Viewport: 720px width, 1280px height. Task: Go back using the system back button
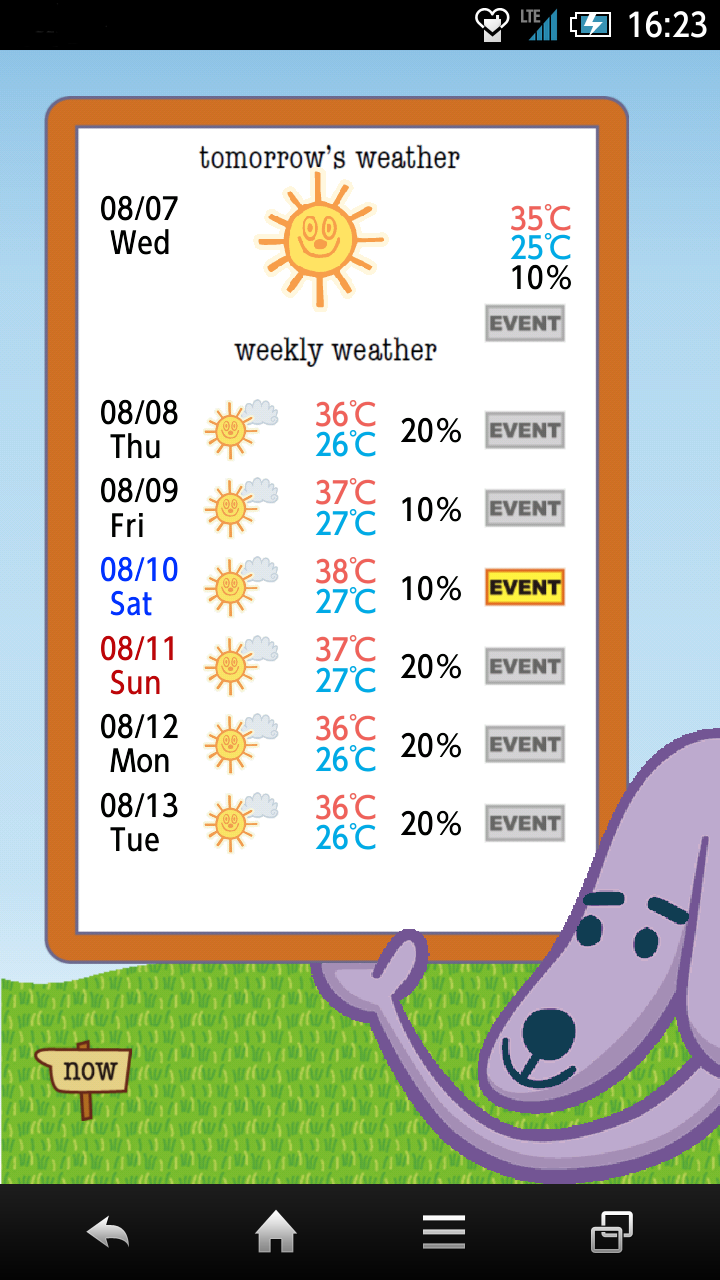(108, 1232)
